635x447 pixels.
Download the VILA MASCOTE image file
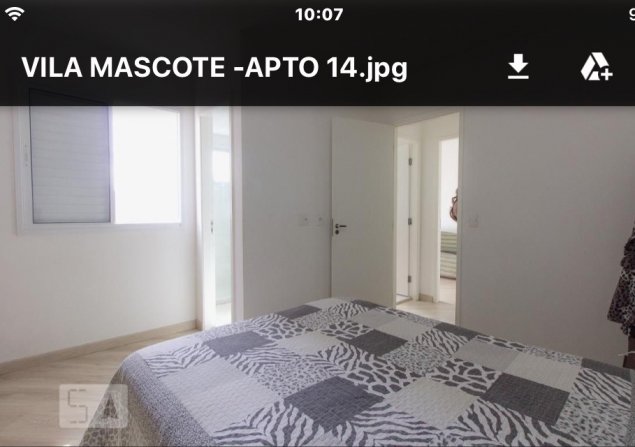(x=517, y=67)
